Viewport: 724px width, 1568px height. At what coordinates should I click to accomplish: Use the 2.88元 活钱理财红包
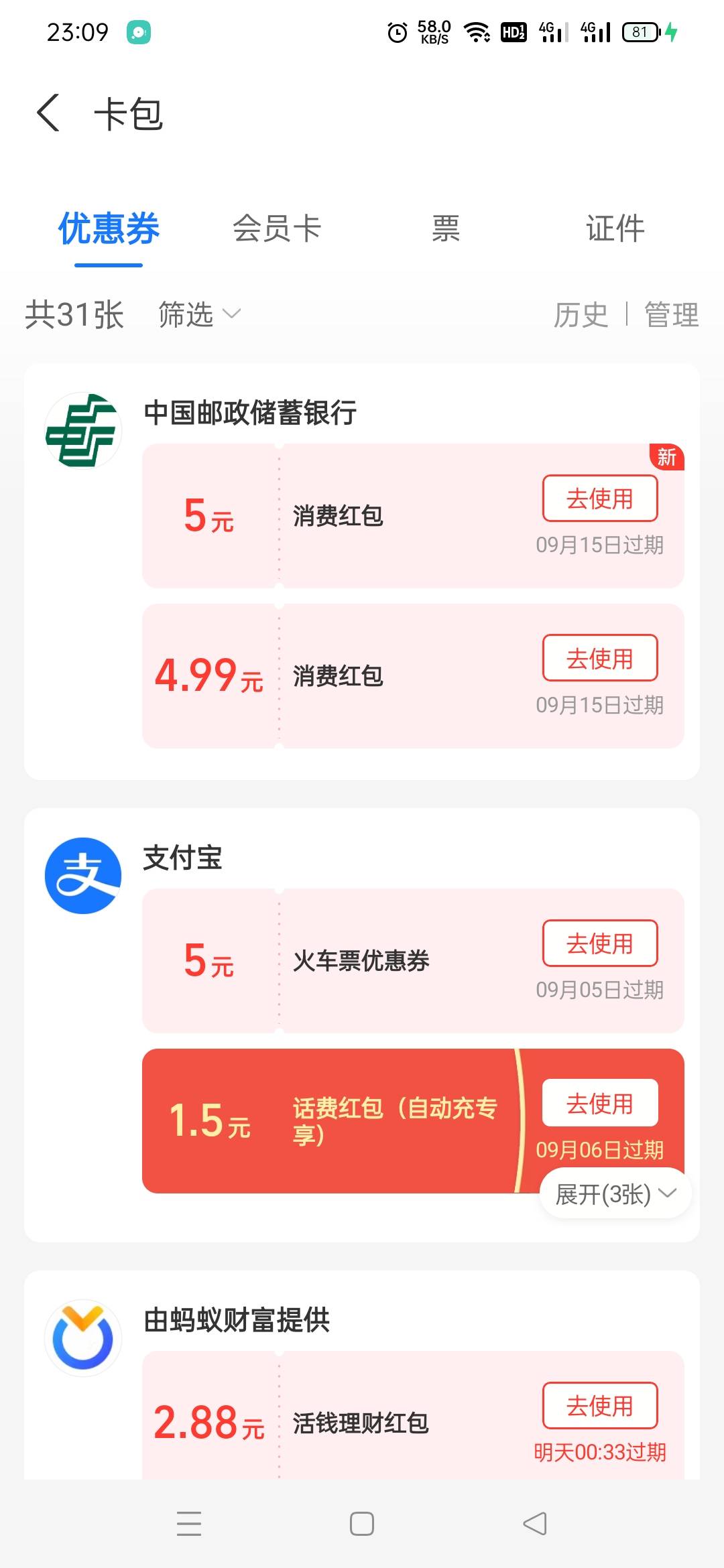pyautogui.click(x=600, y=1406)
